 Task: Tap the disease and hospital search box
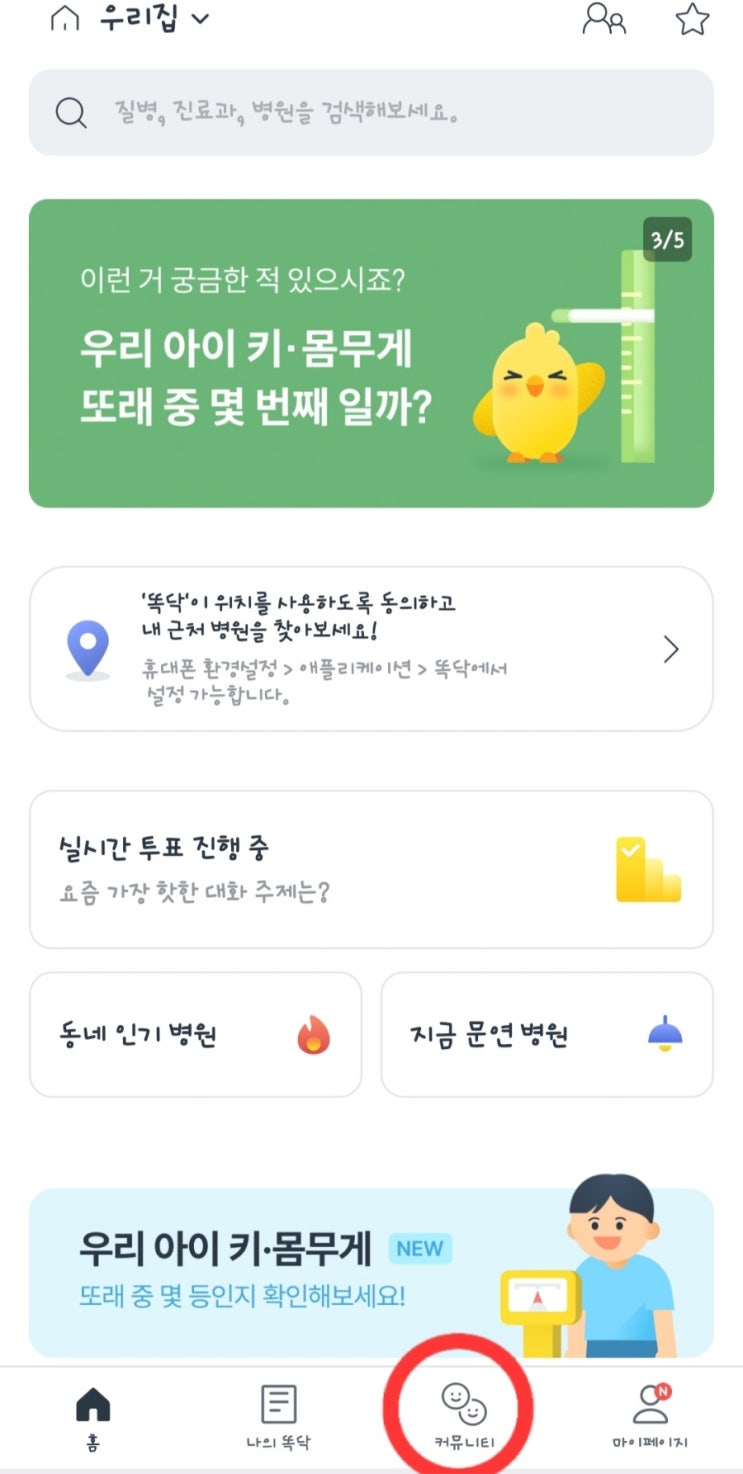(x=371, y=112)
